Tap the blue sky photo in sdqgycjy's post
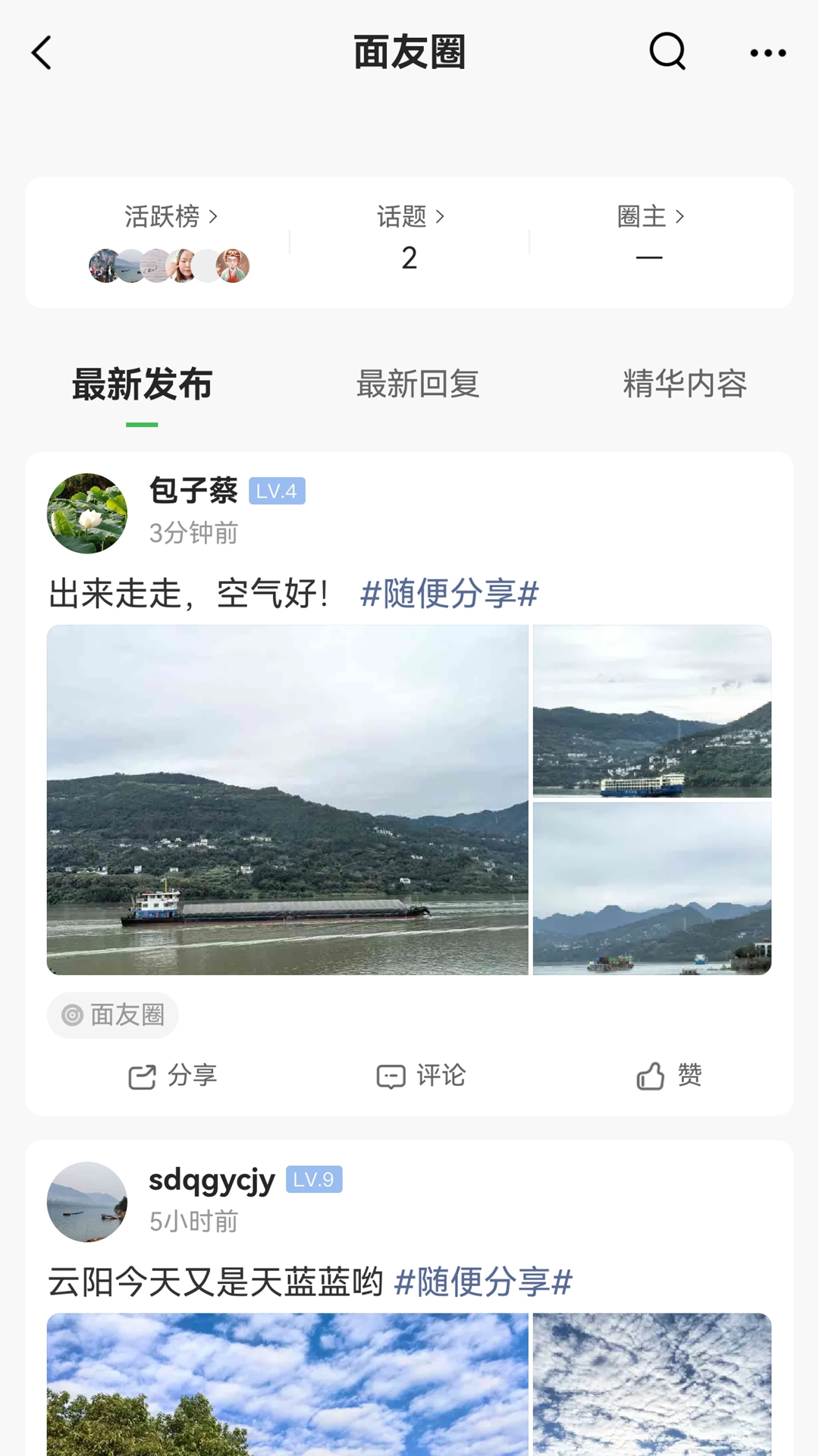 point(288,1388)
